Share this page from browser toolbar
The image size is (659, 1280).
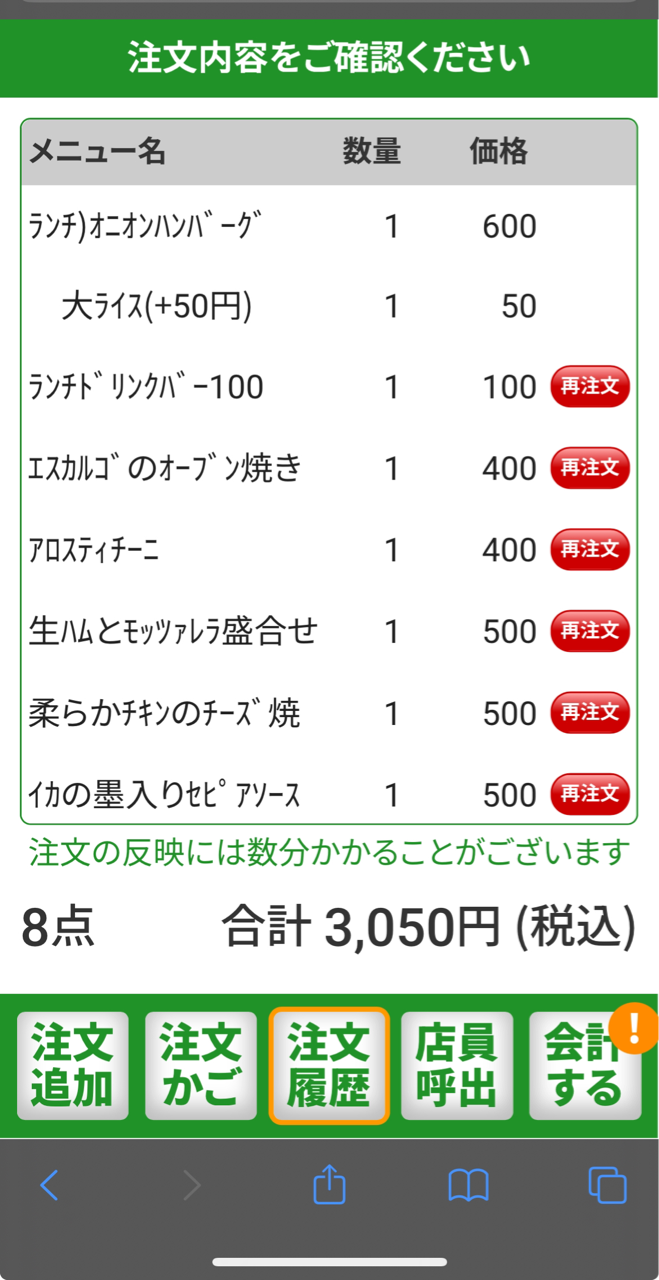pos(329,1185)
